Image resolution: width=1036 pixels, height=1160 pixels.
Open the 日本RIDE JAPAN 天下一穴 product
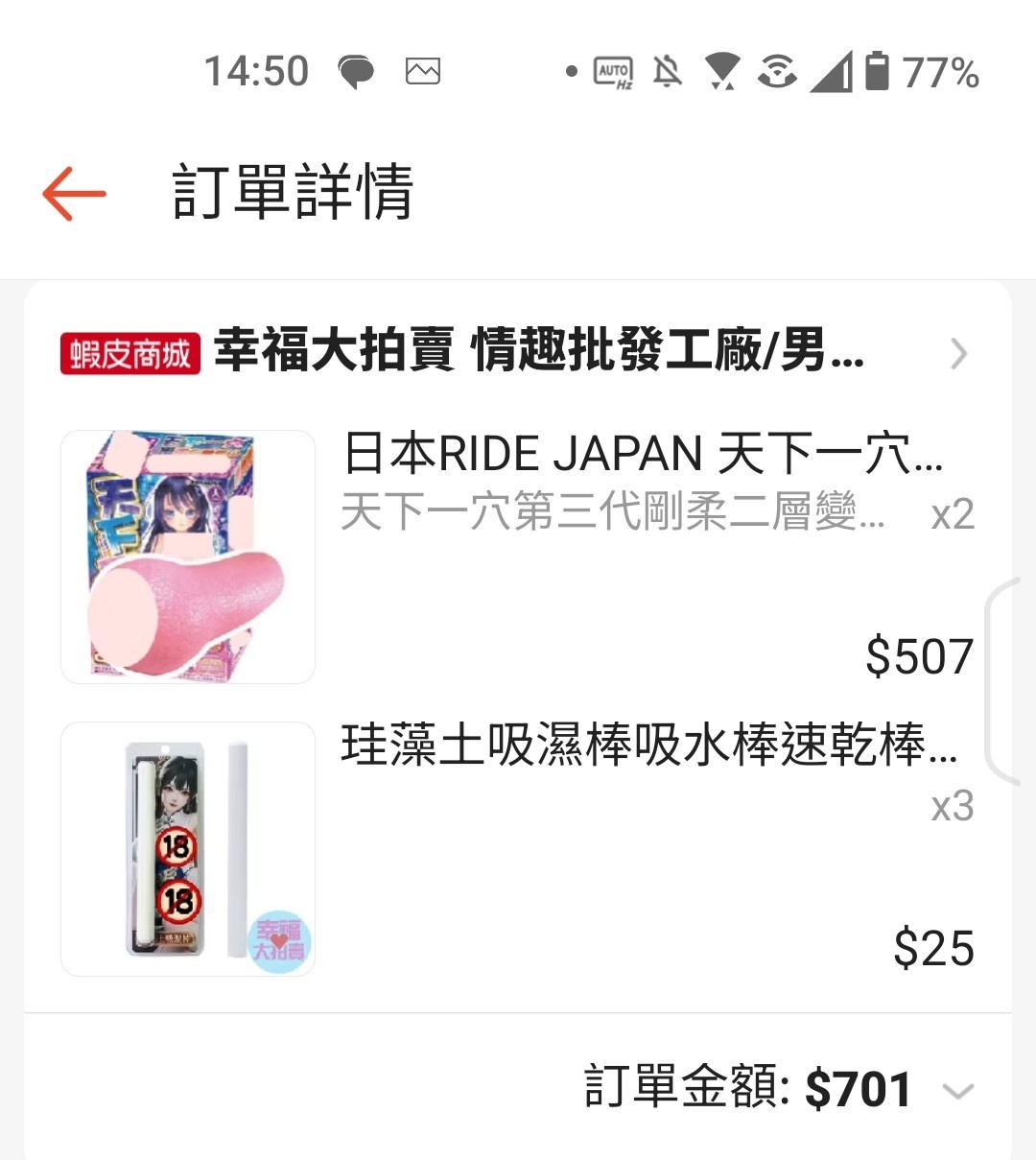point(641,455)
